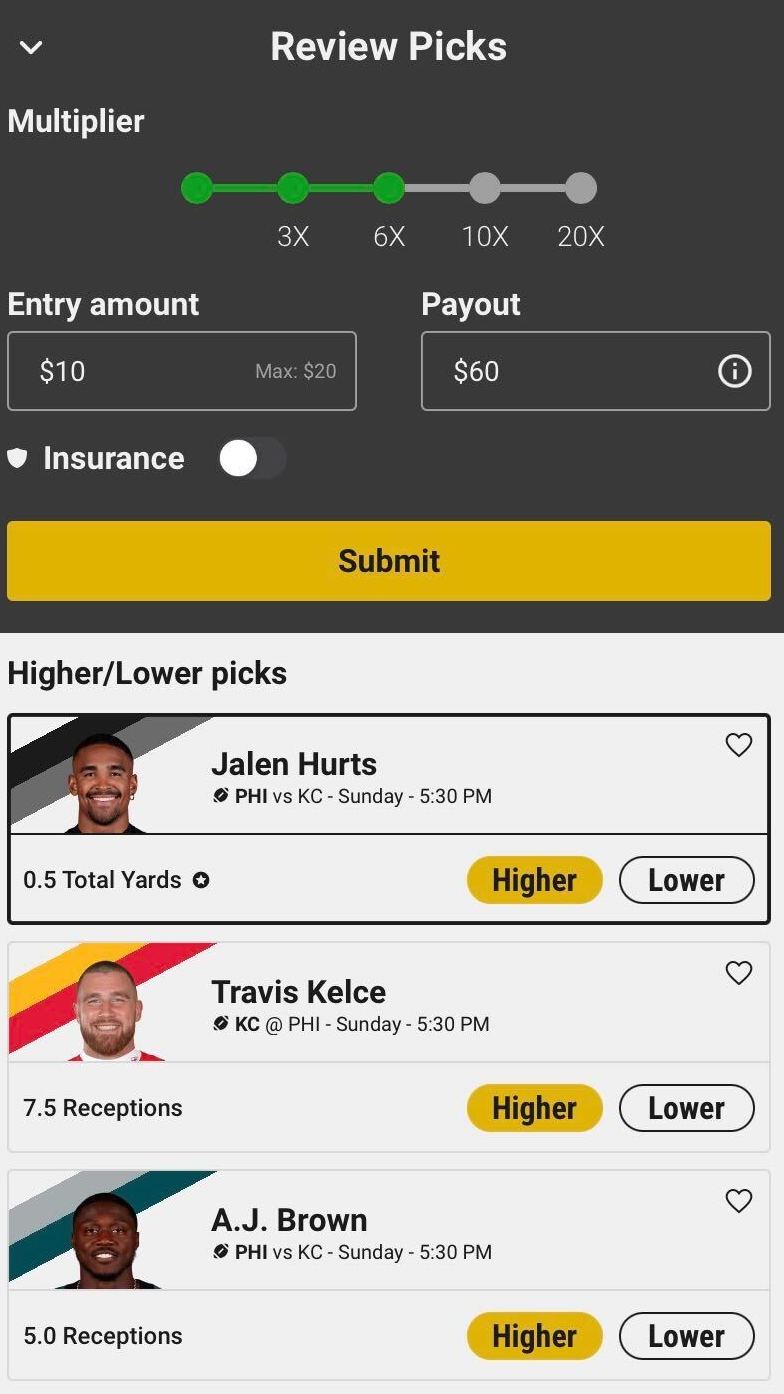The width and height of the screenshot is (784, 1394).
Task: Choose Lower on Travis Kelce Receptions
Action: [686, 1108]
